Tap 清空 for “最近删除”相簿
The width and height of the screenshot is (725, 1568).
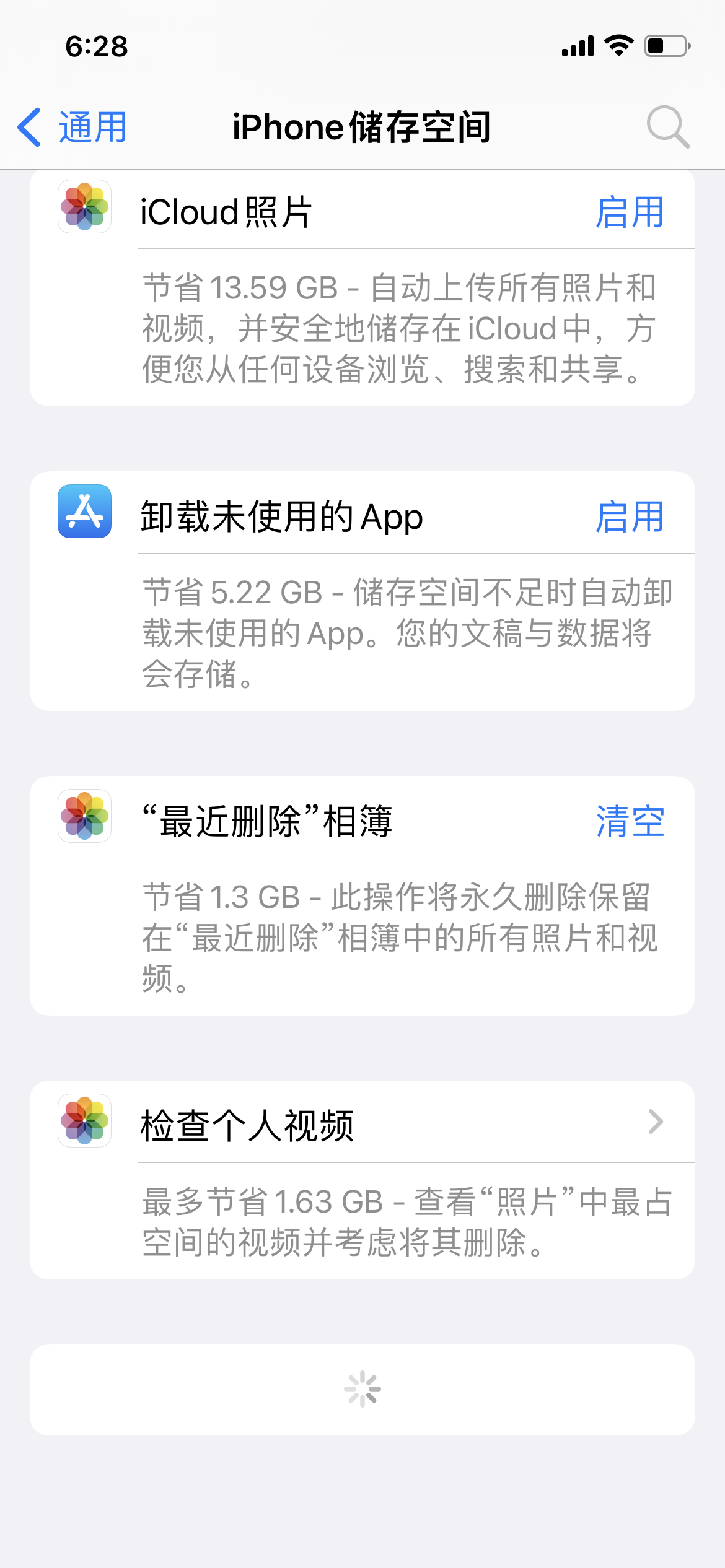click(x=630, y=822)
